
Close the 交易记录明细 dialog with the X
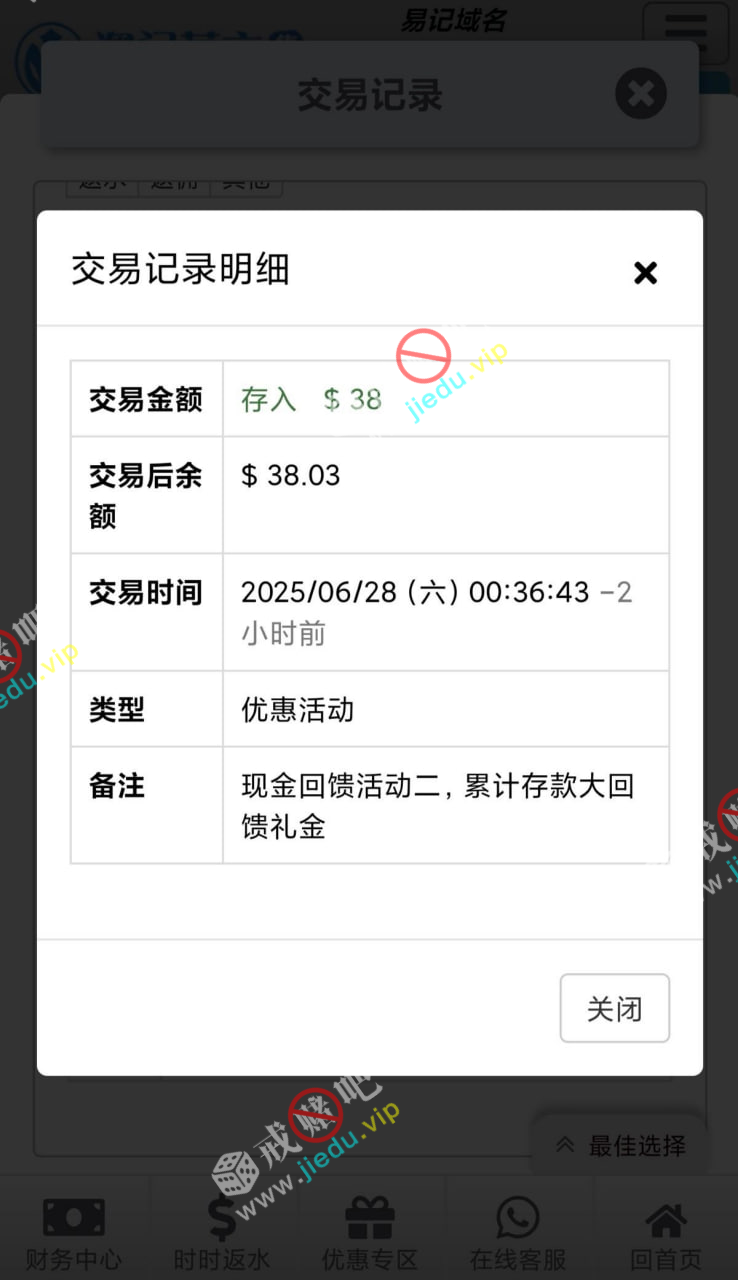click(645, 273)
